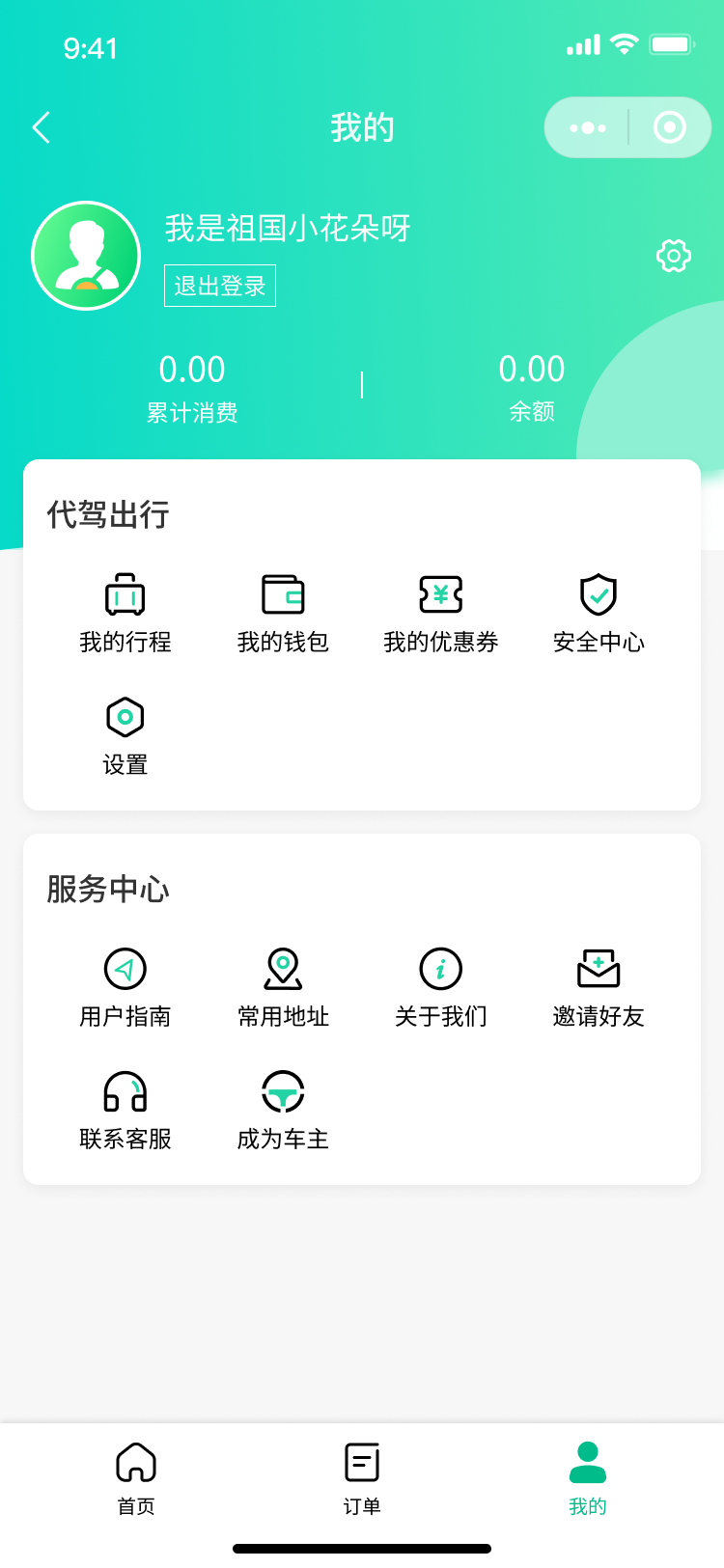The image size is (724, 1568).
Task: Open 安全中心
Action: pos(599,613)
